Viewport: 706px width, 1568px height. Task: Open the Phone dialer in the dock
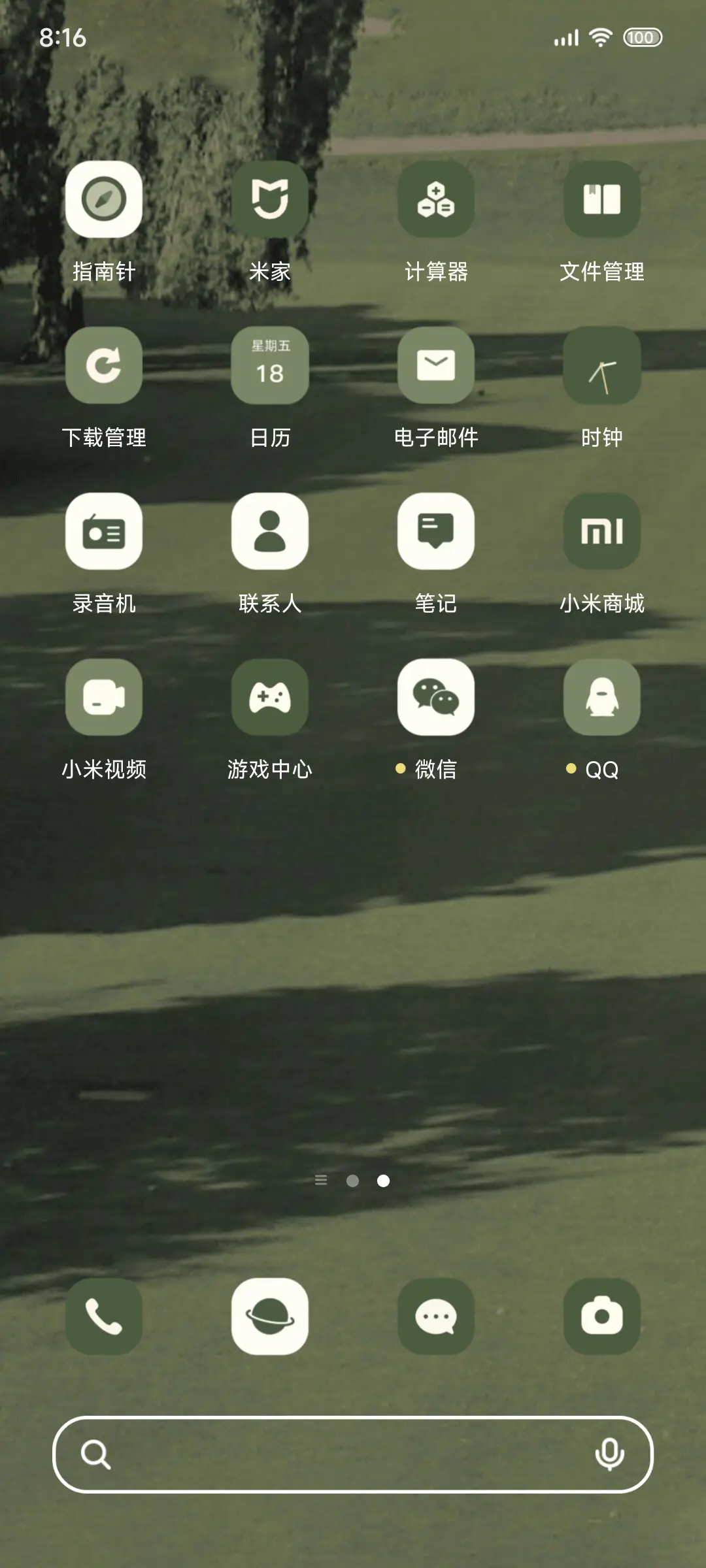point(105,1316)
